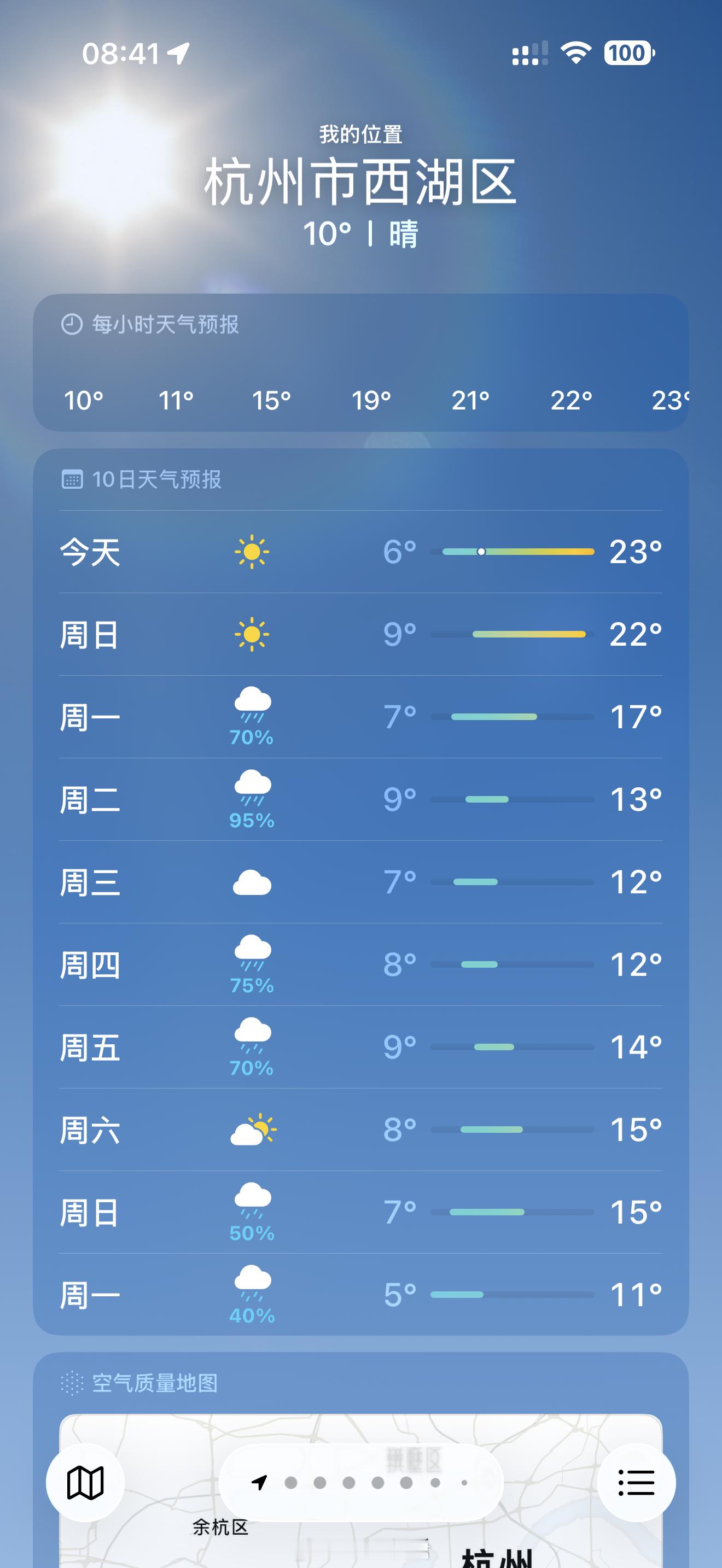The image size is (722, 1568).
Task: Tap the cloud icon on 周三 row
Action: click(252, 882)
